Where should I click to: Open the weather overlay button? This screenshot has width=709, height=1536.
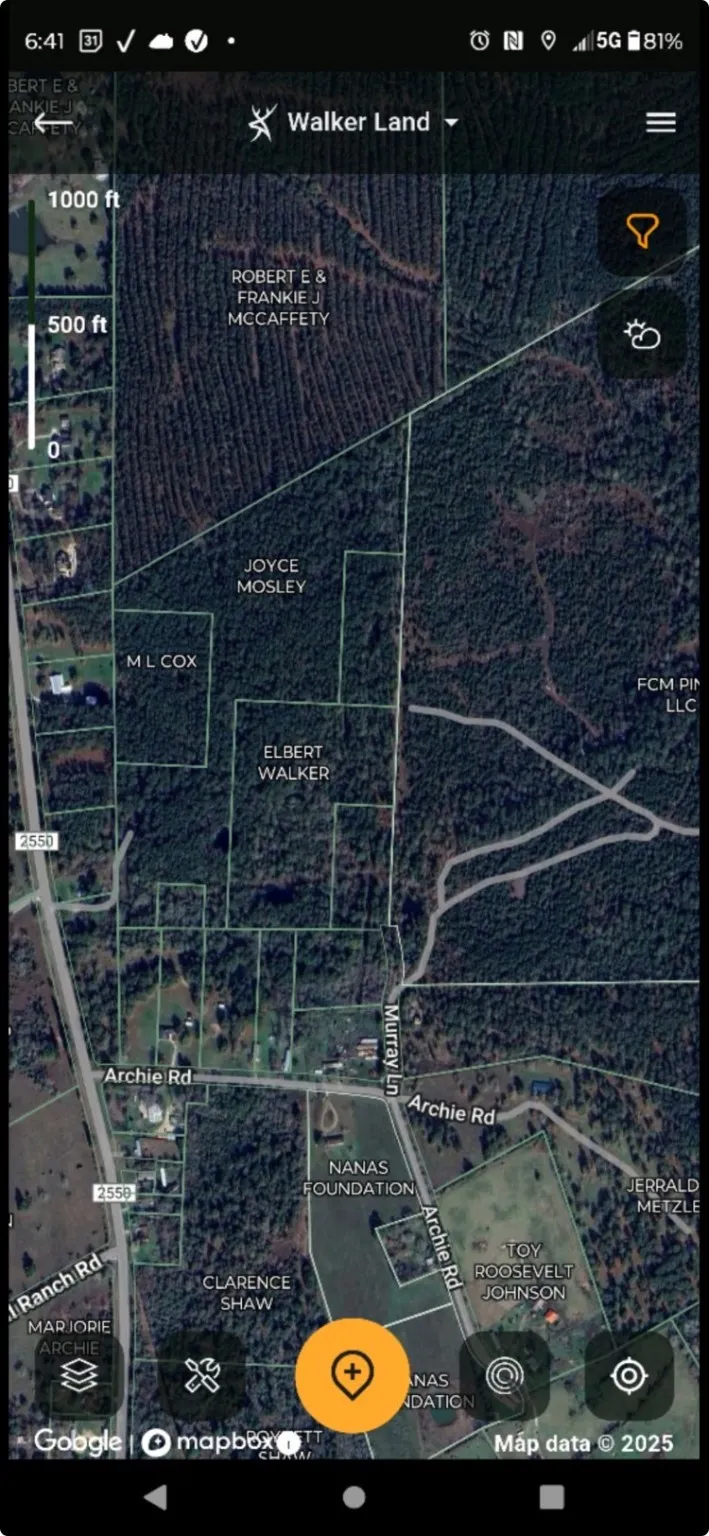tap(642, 335)
